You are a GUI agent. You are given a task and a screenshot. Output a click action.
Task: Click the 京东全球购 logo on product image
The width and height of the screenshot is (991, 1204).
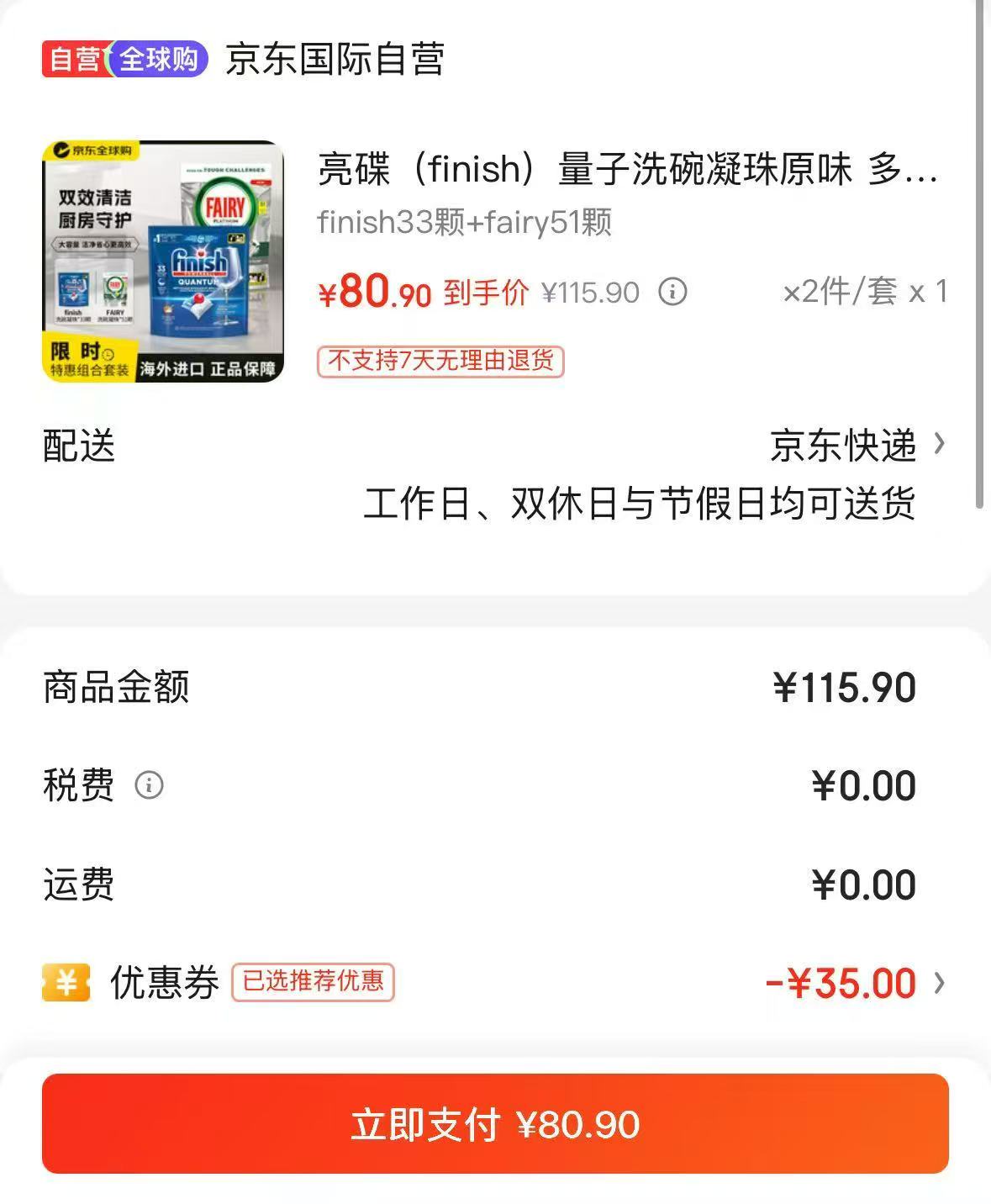tap(94, 150)
